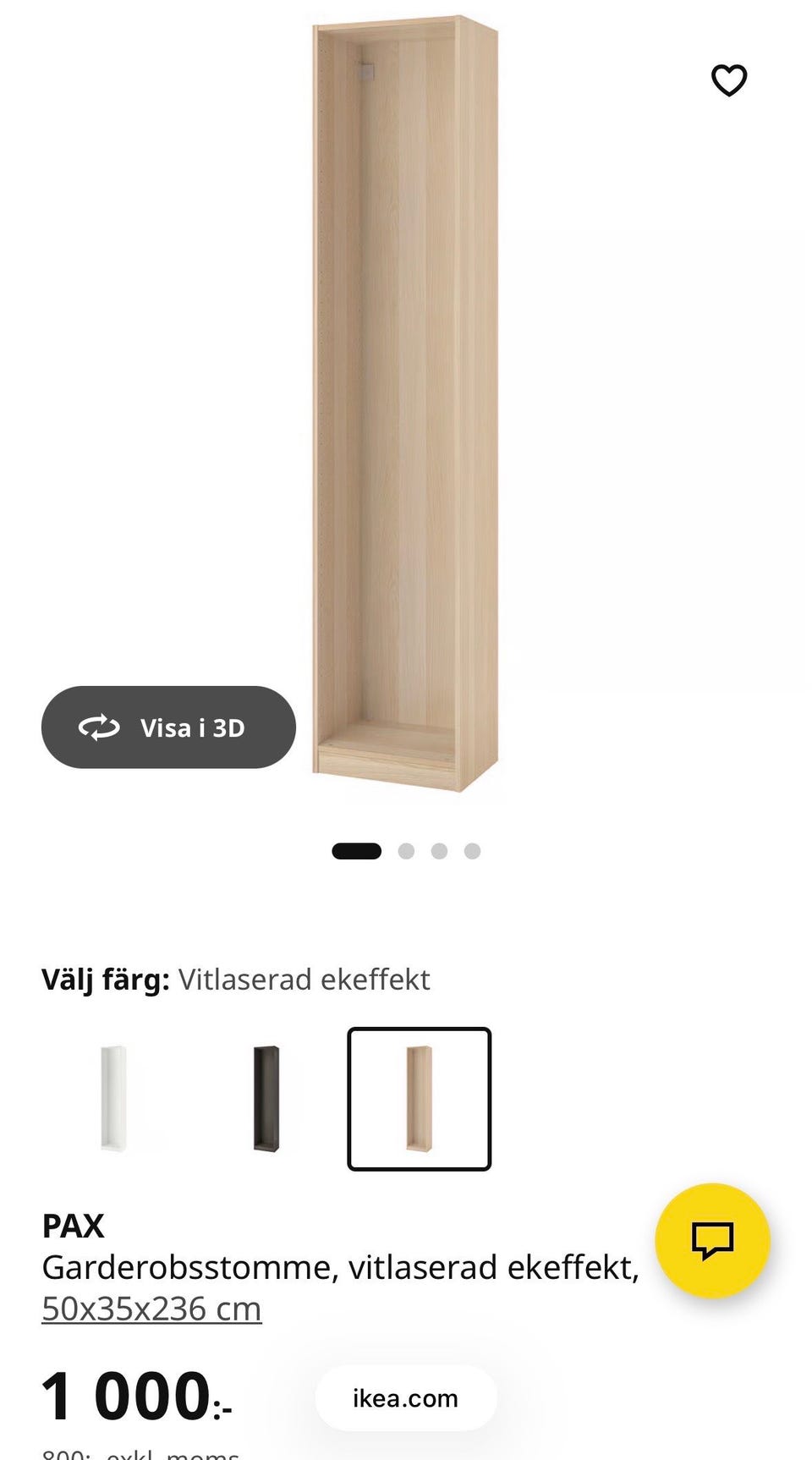This screenshot has height=1460, width=812.
Task: Tap the wishlist heart for this wardrobe
Action: tap(729, 80)
